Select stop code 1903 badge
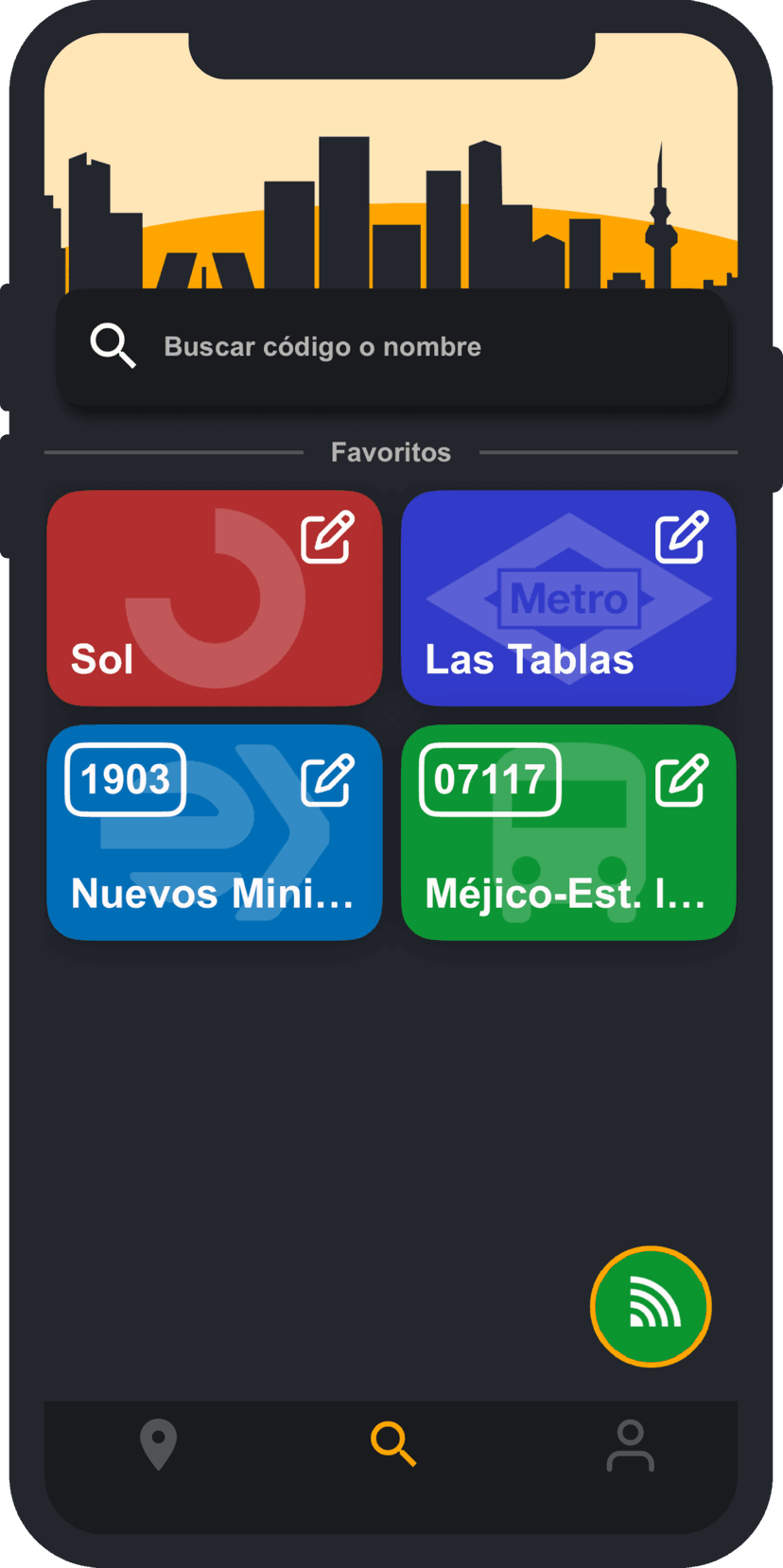Screen dimensions: 783x1568 tap(124, 777)
